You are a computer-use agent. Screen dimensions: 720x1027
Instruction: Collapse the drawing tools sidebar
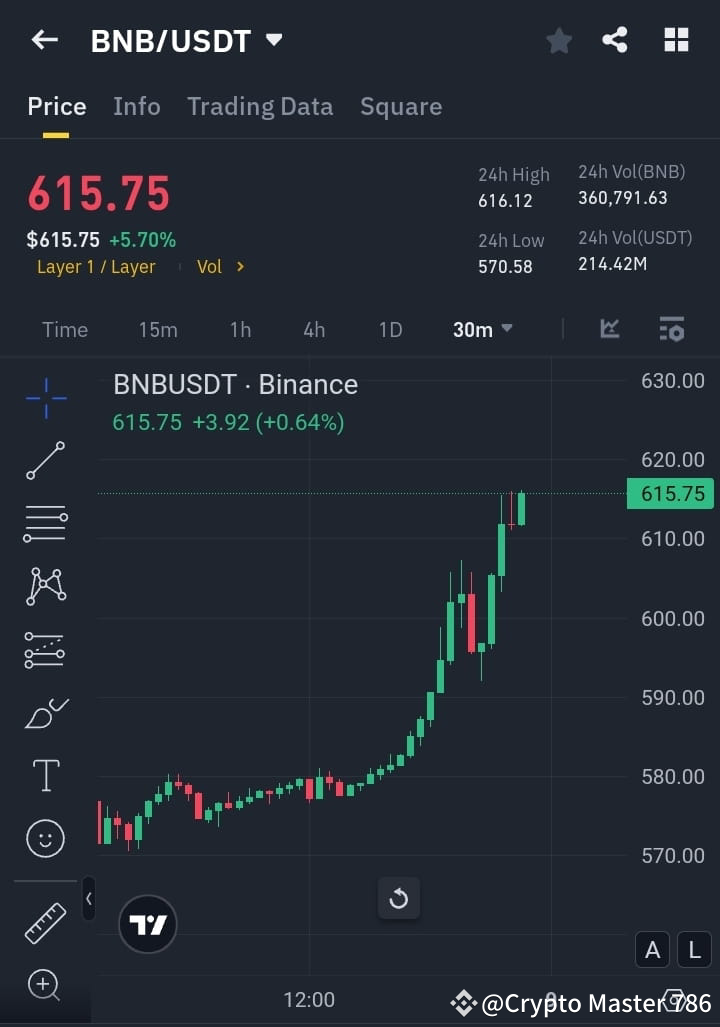[88, 898]
